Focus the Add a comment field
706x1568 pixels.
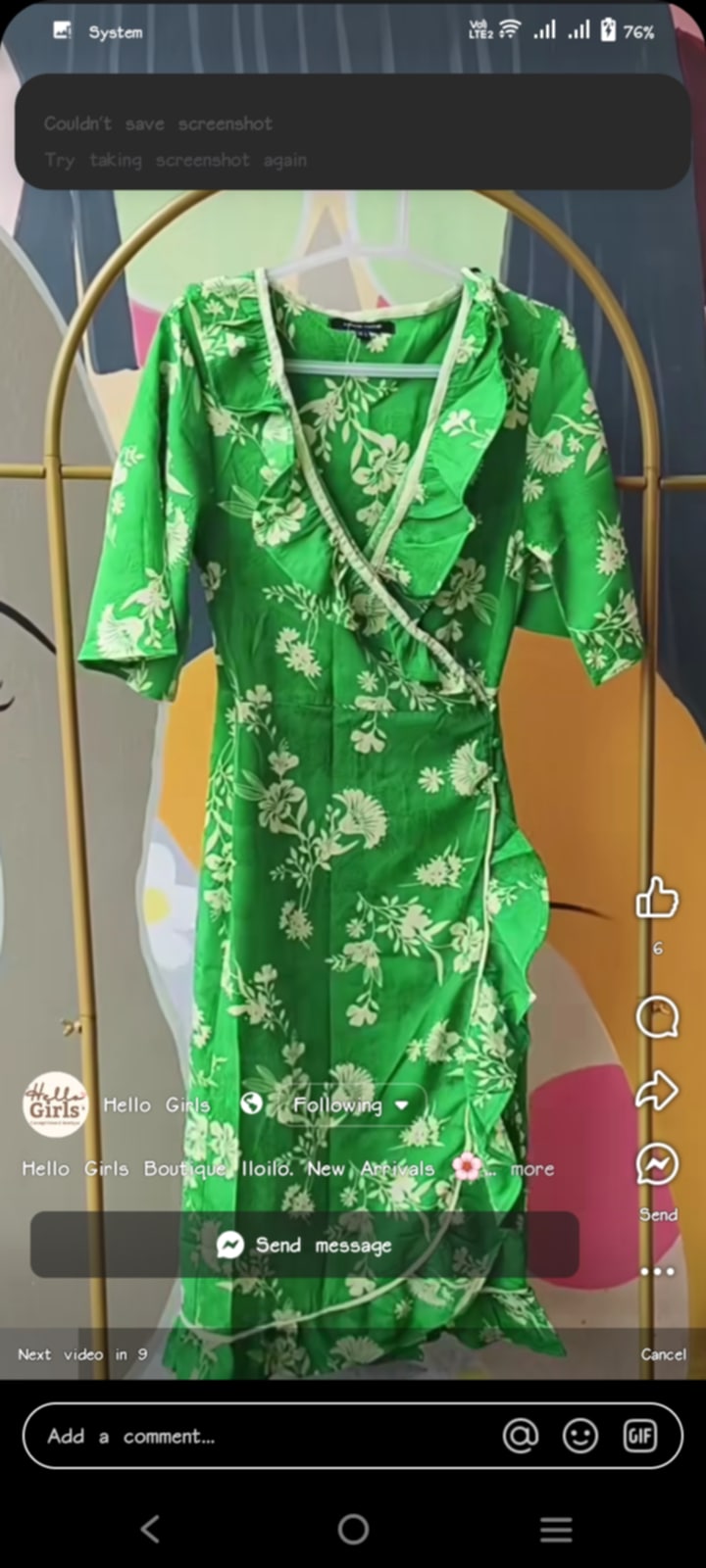point(255,1436)
